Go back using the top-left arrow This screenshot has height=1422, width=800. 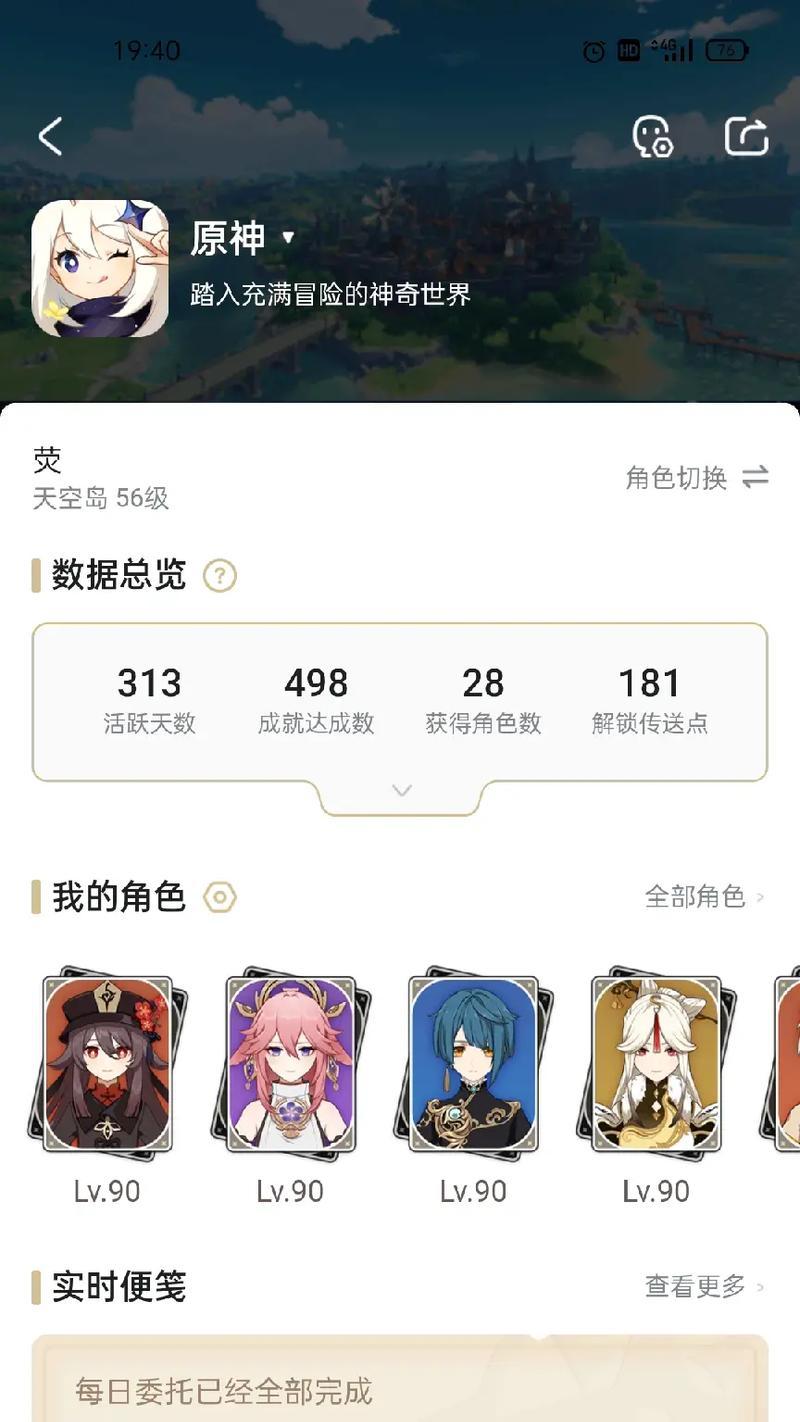51,136
